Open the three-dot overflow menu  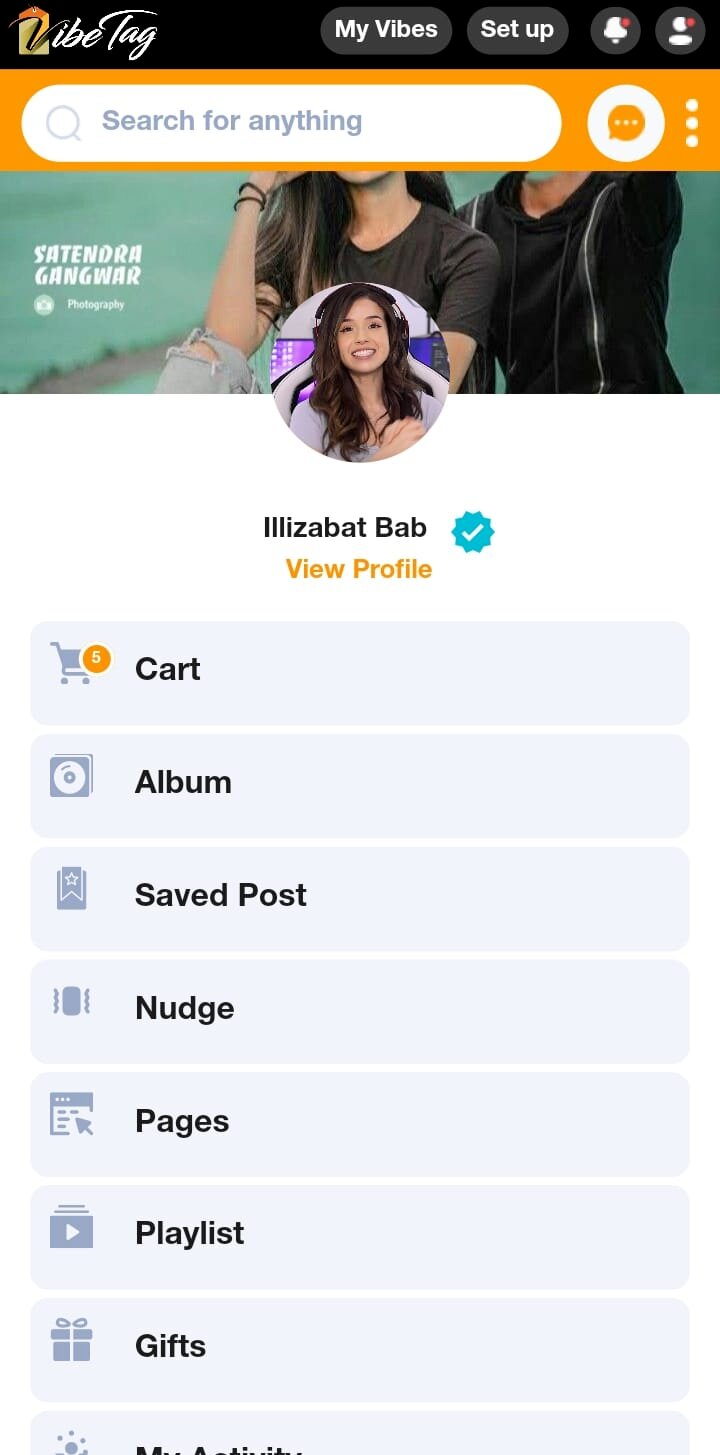tap(692, 124)
